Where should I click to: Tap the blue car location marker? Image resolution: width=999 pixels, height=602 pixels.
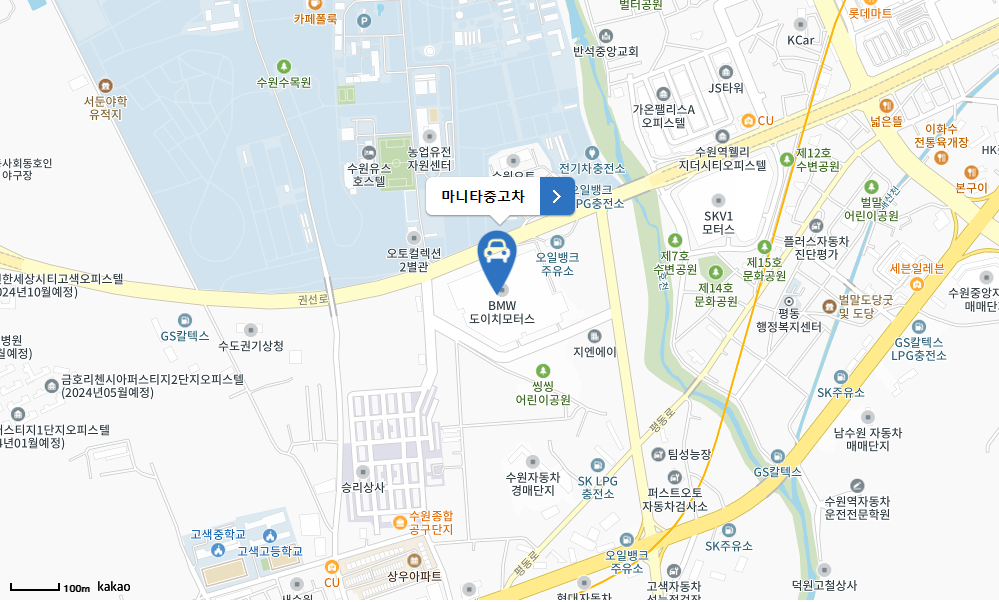pyautogui.click(x=497, y=253)
